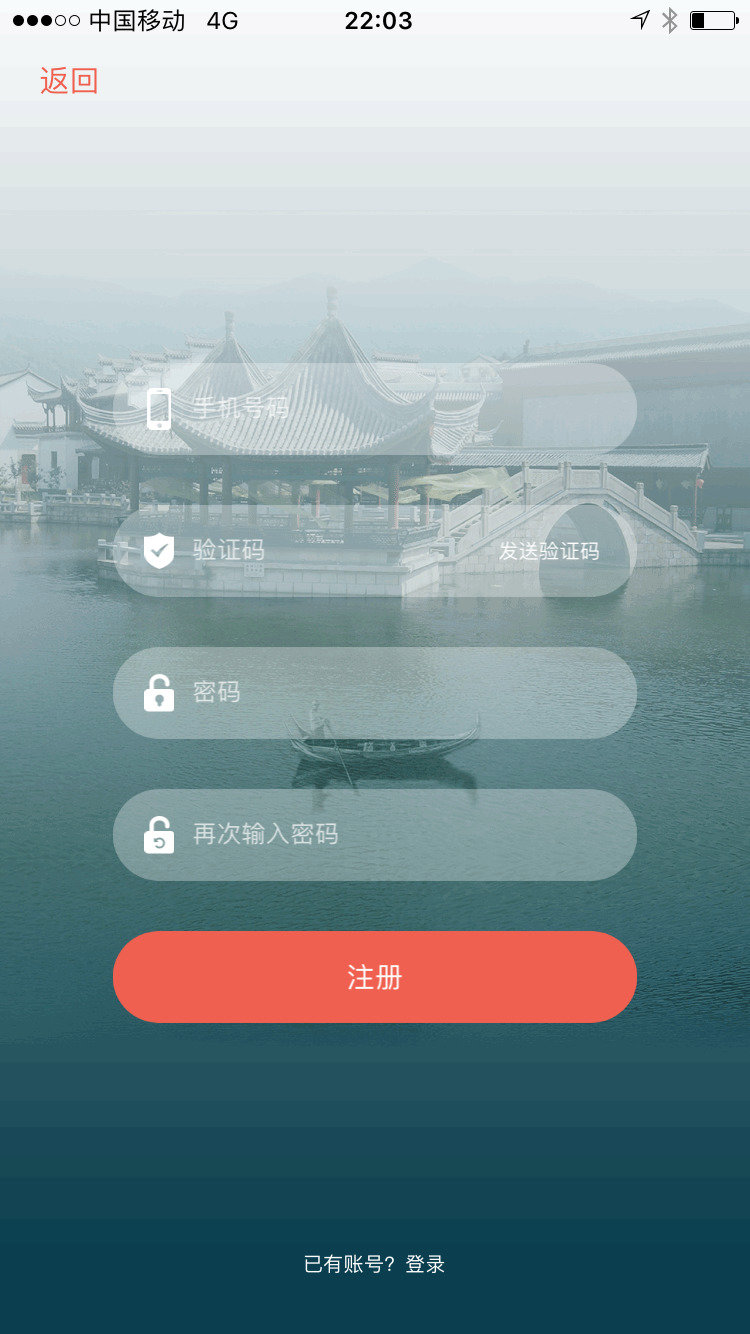Viewport: 750px width, 1334px height.
Task: Tap the red 注册 register button
Action: point(375,977)
